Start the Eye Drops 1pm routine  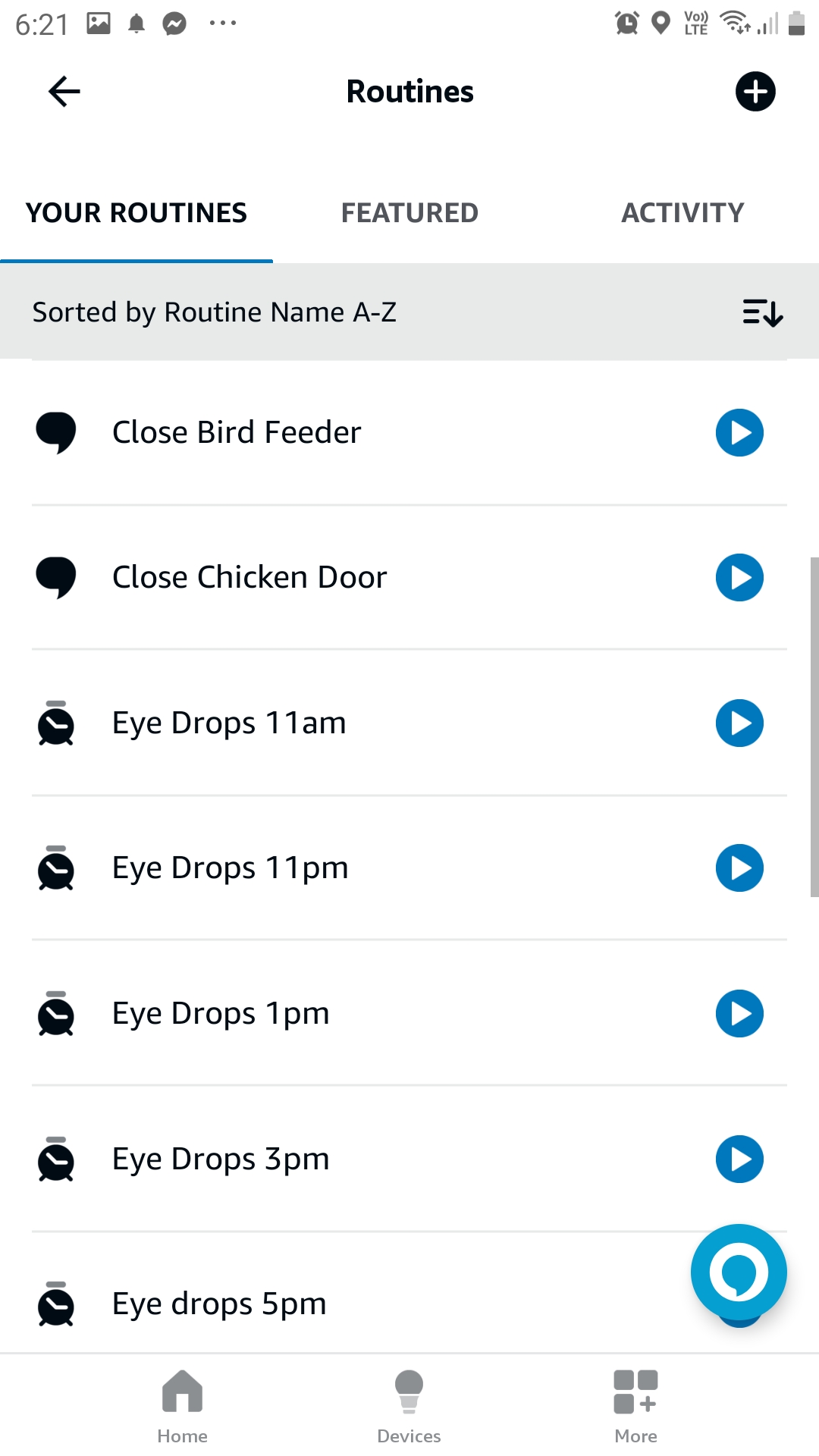739,1013
